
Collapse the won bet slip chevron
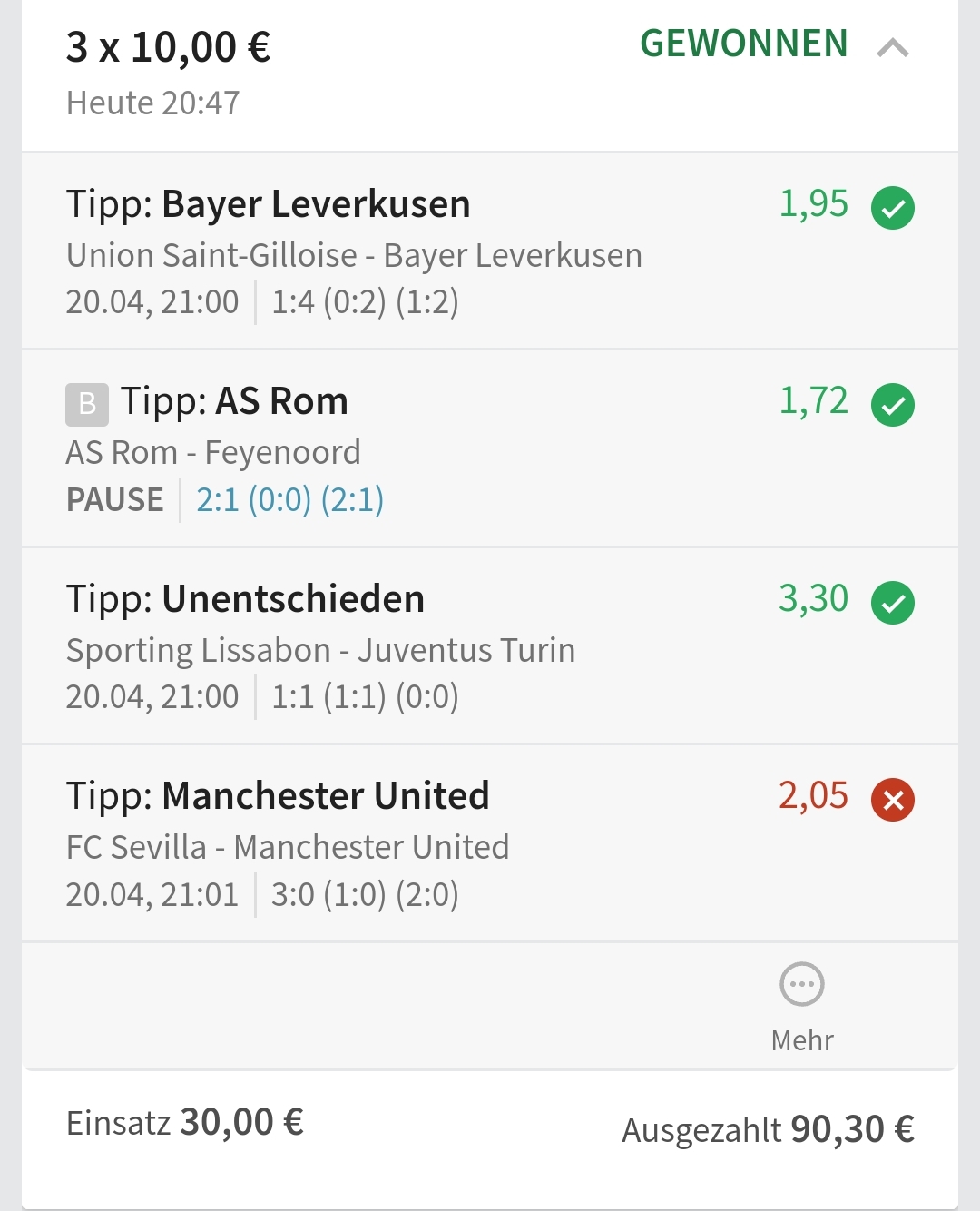coord(893,47)
